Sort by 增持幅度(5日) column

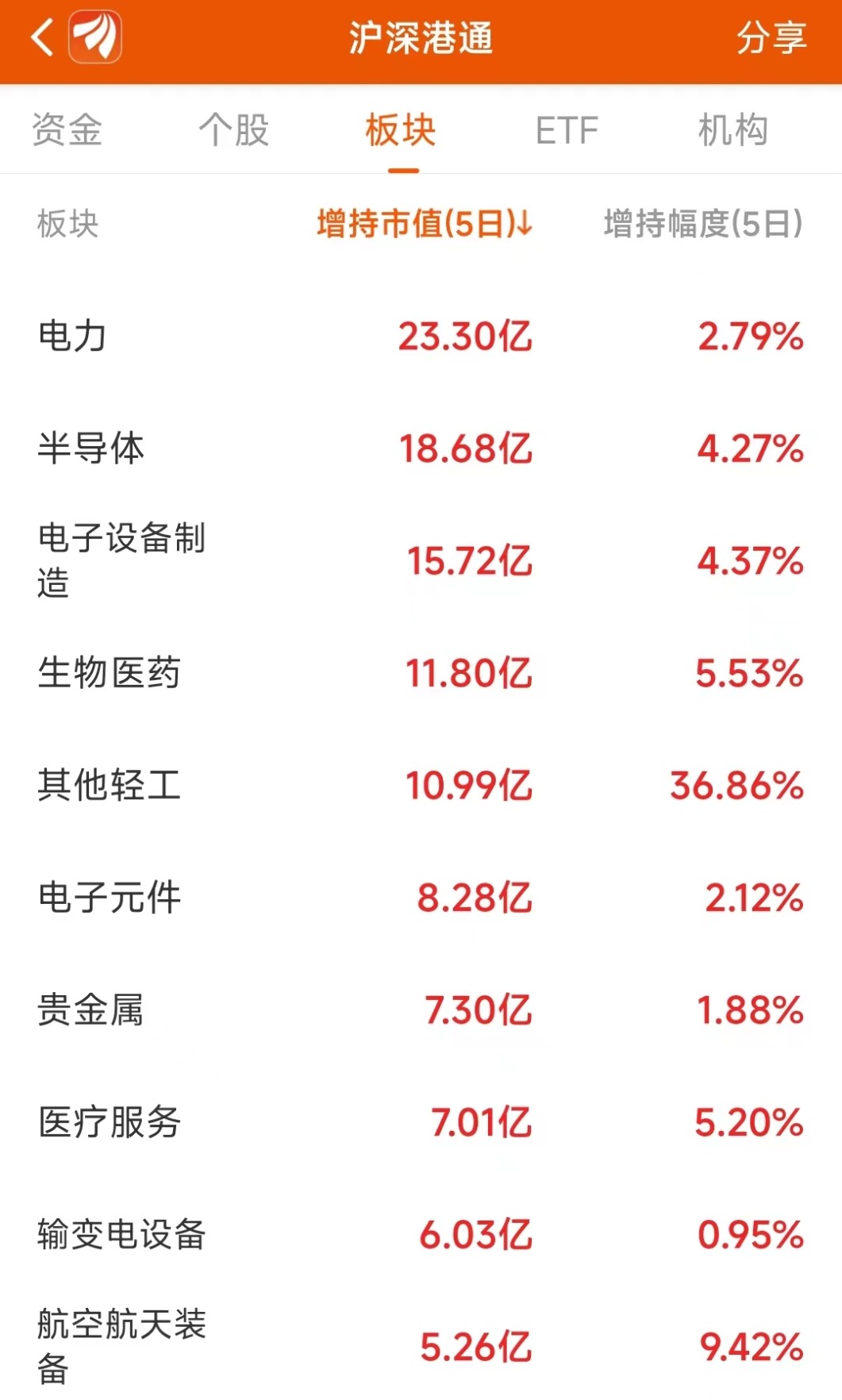(703, 224)
